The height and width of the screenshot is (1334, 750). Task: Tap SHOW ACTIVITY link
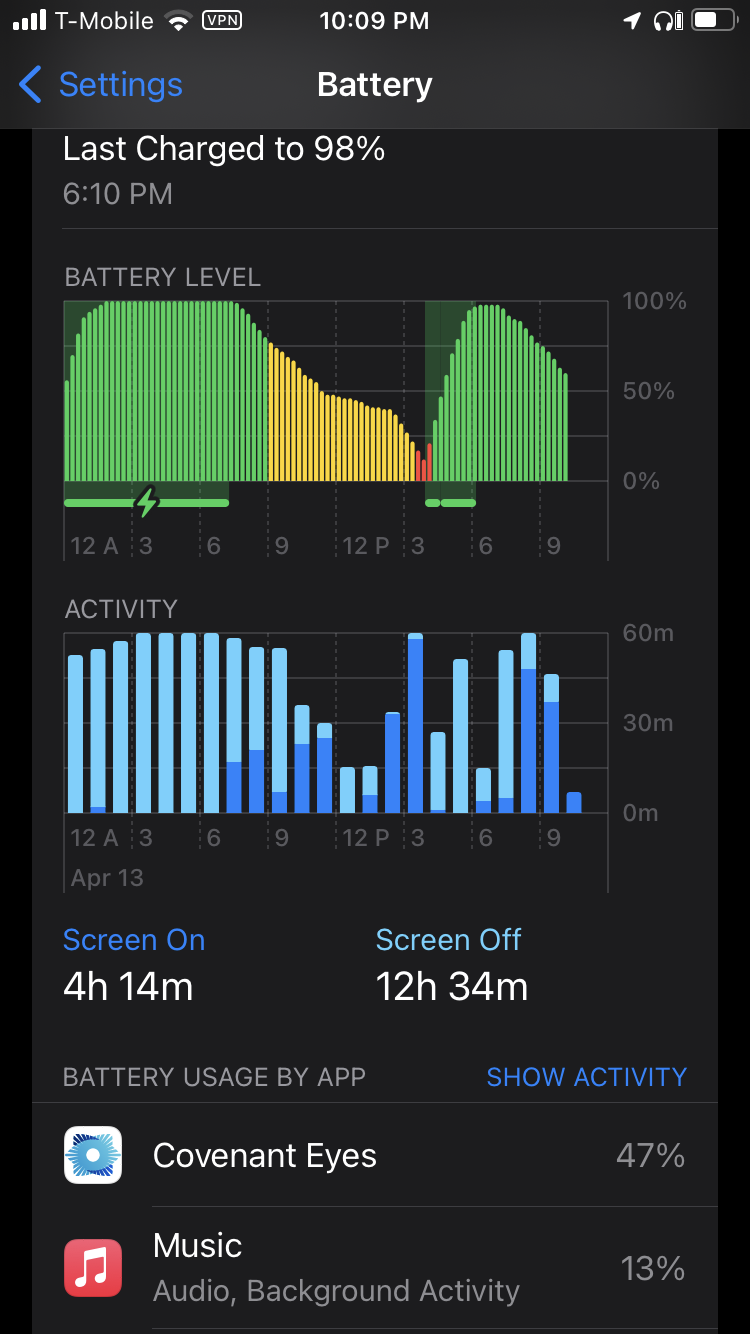(586, 1077)
